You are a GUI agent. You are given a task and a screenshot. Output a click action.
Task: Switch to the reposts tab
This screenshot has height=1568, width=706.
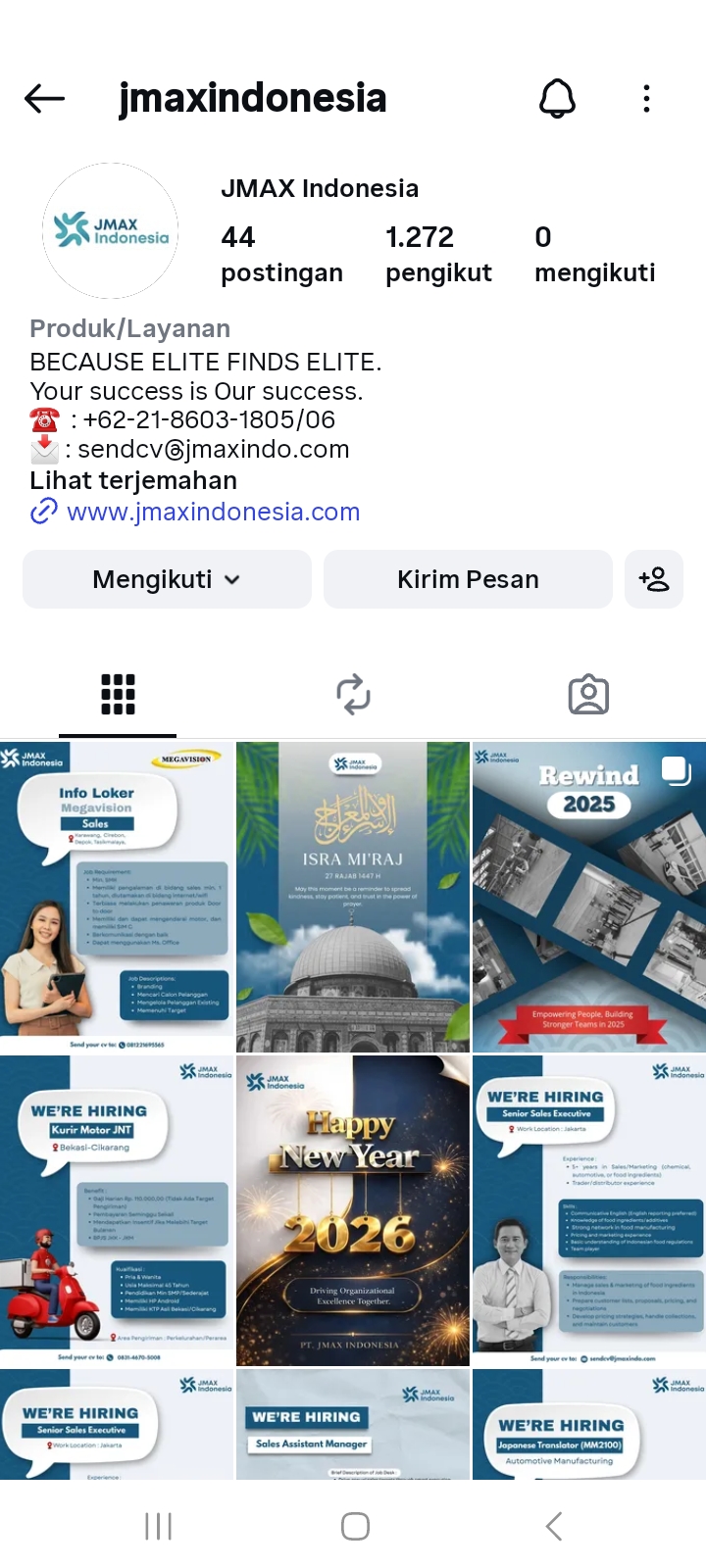[x=353, y=695]
